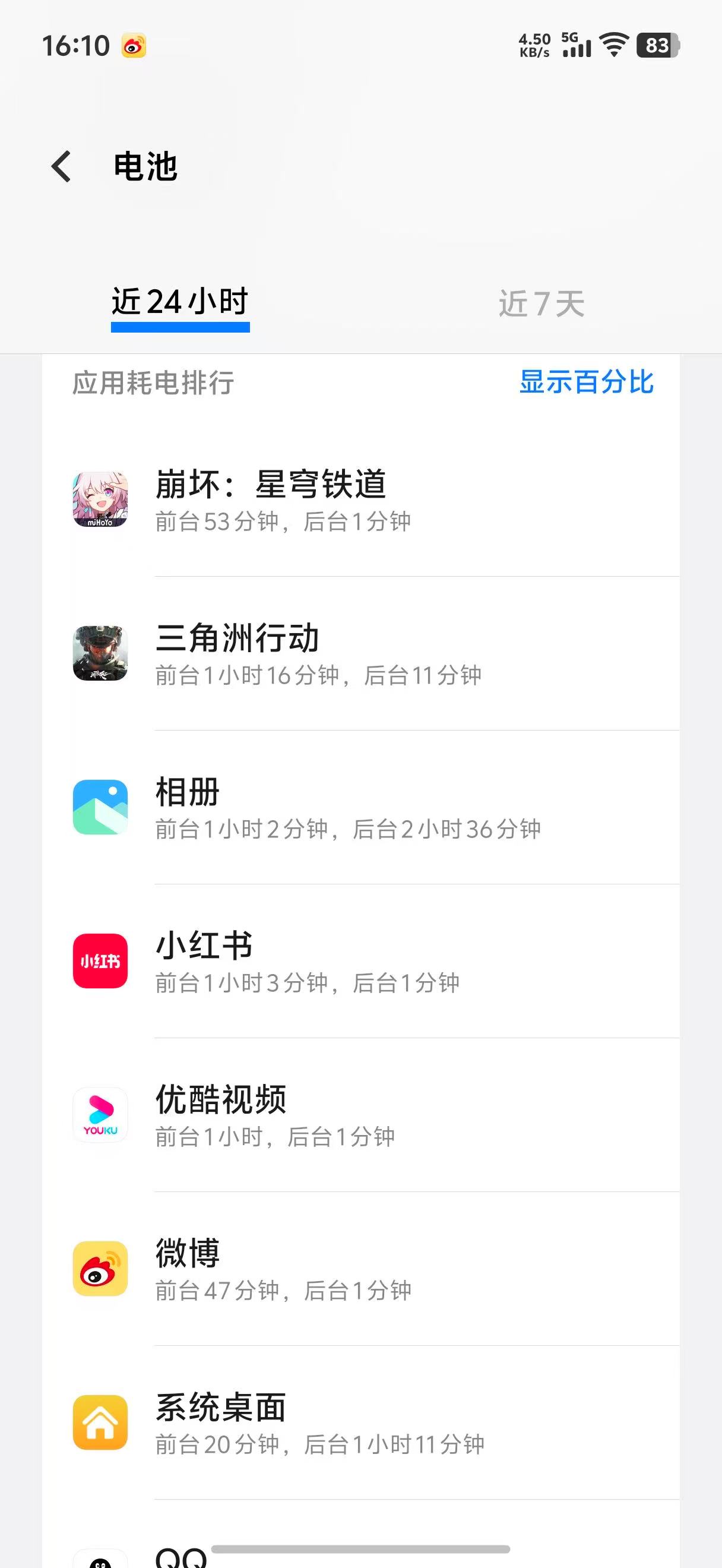722x1568 pixels.
Task: Switch to the 近7天 tab
Action: pyautogui.click(x=541, y=303)
